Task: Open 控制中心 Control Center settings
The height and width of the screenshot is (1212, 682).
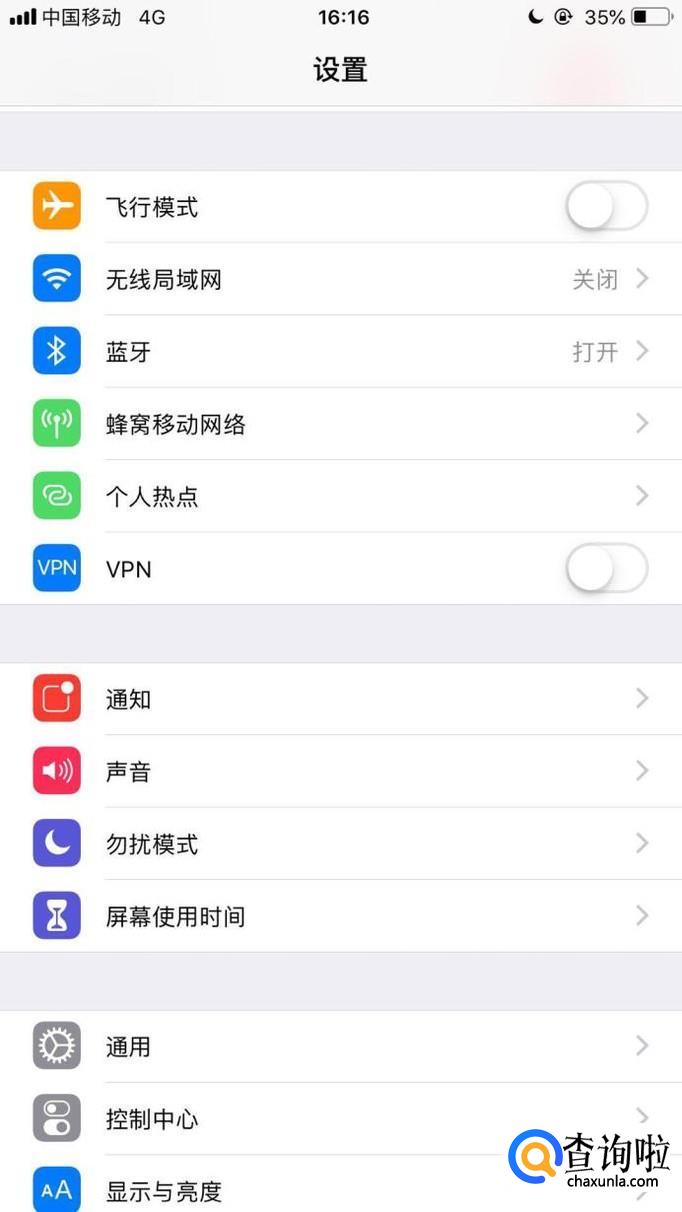Action: [300, 1119]
